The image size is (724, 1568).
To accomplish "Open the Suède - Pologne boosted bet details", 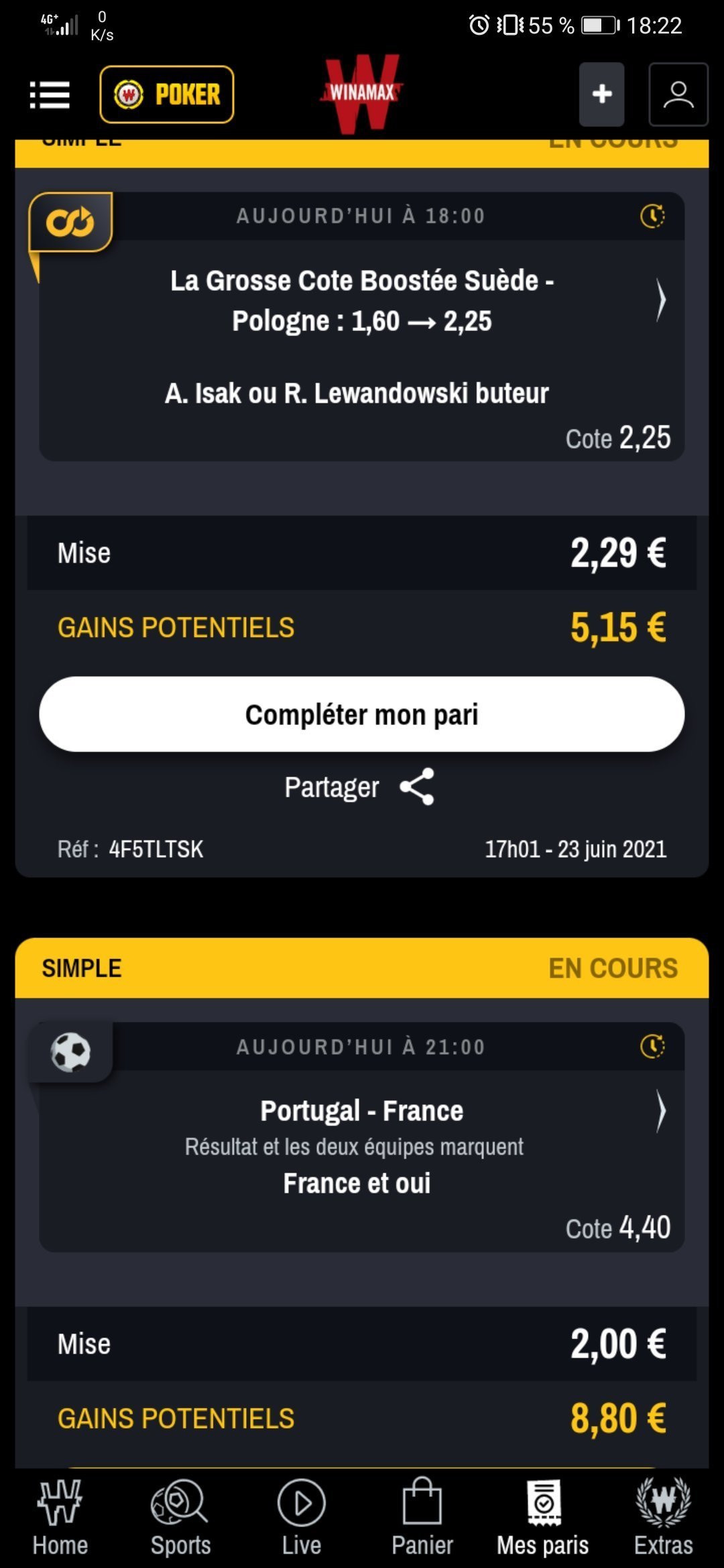I will pyautogui.click(x=362, y=327).
